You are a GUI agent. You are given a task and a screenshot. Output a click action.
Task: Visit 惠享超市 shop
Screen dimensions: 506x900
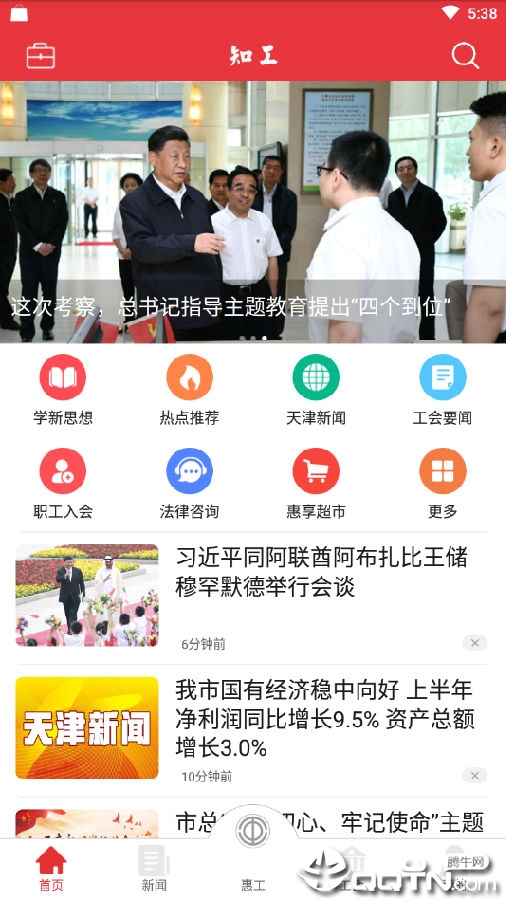point(316,484)
